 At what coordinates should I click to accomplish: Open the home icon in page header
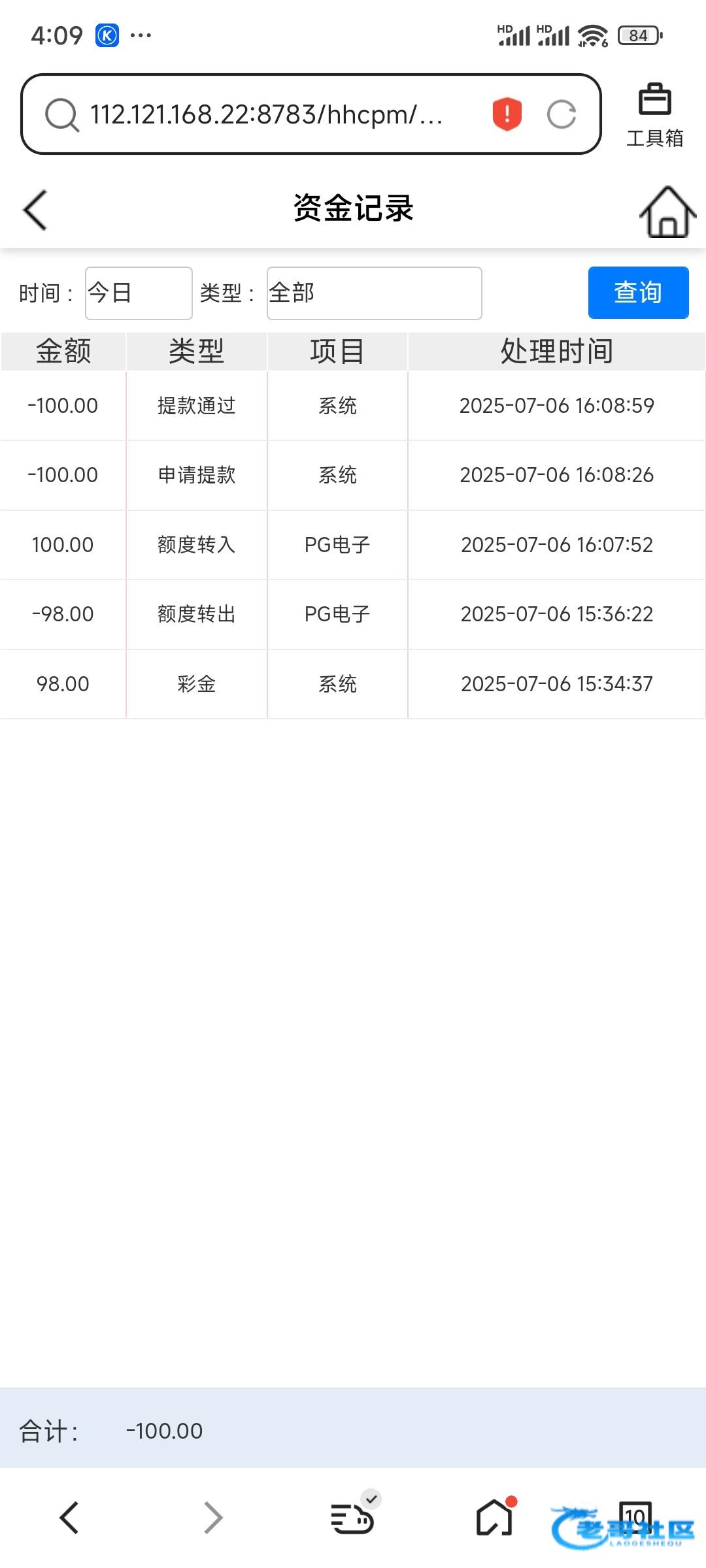coord(667,212)
